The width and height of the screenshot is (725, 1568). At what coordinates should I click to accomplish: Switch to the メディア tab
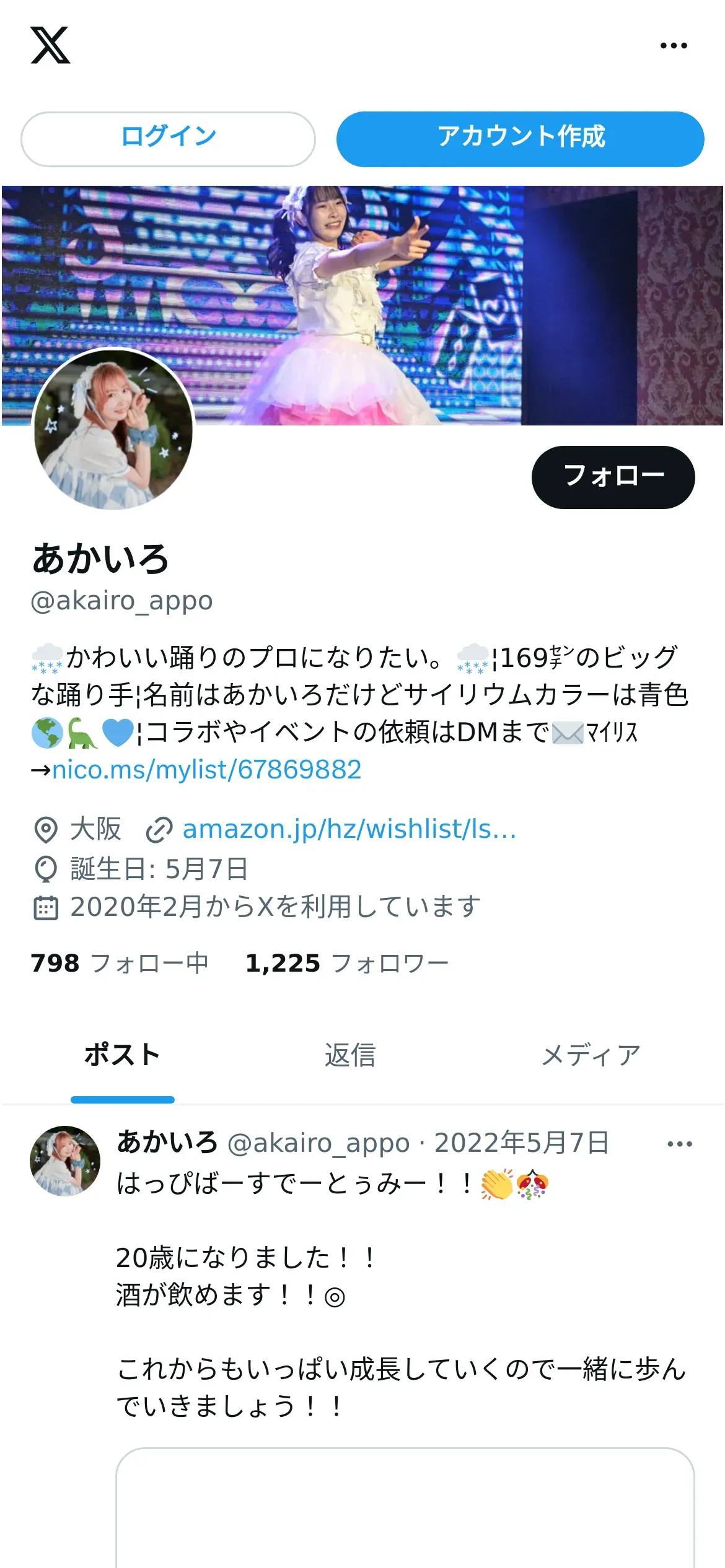591,1055
